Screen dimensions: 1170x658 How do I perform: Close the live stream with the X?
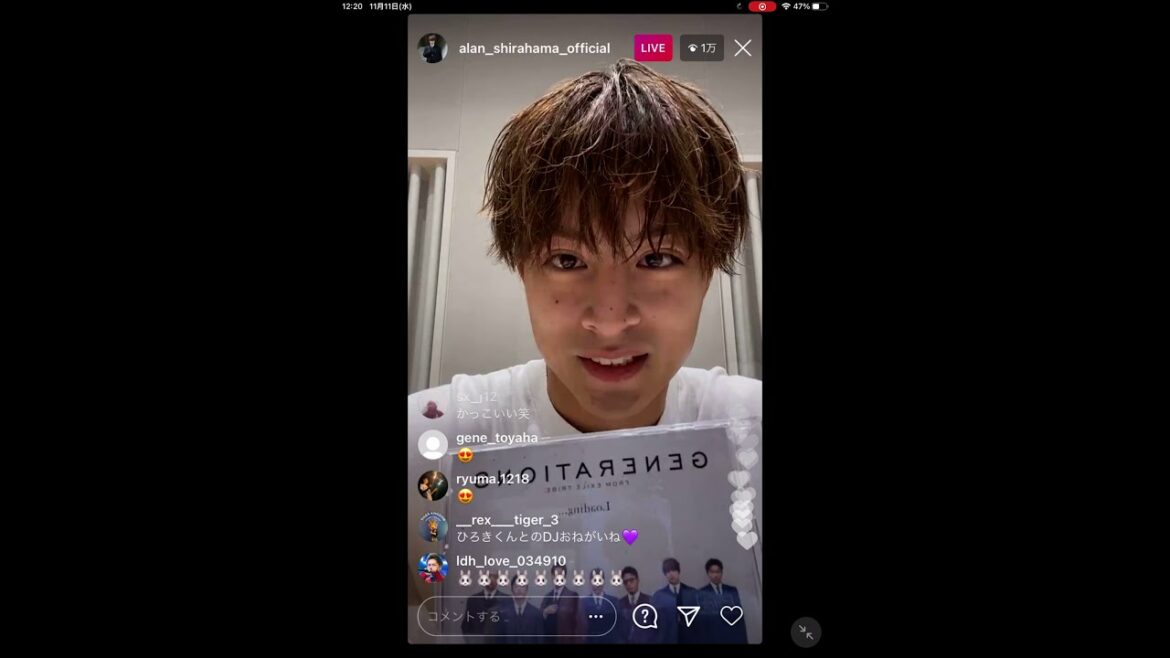[x=742, y=48]
